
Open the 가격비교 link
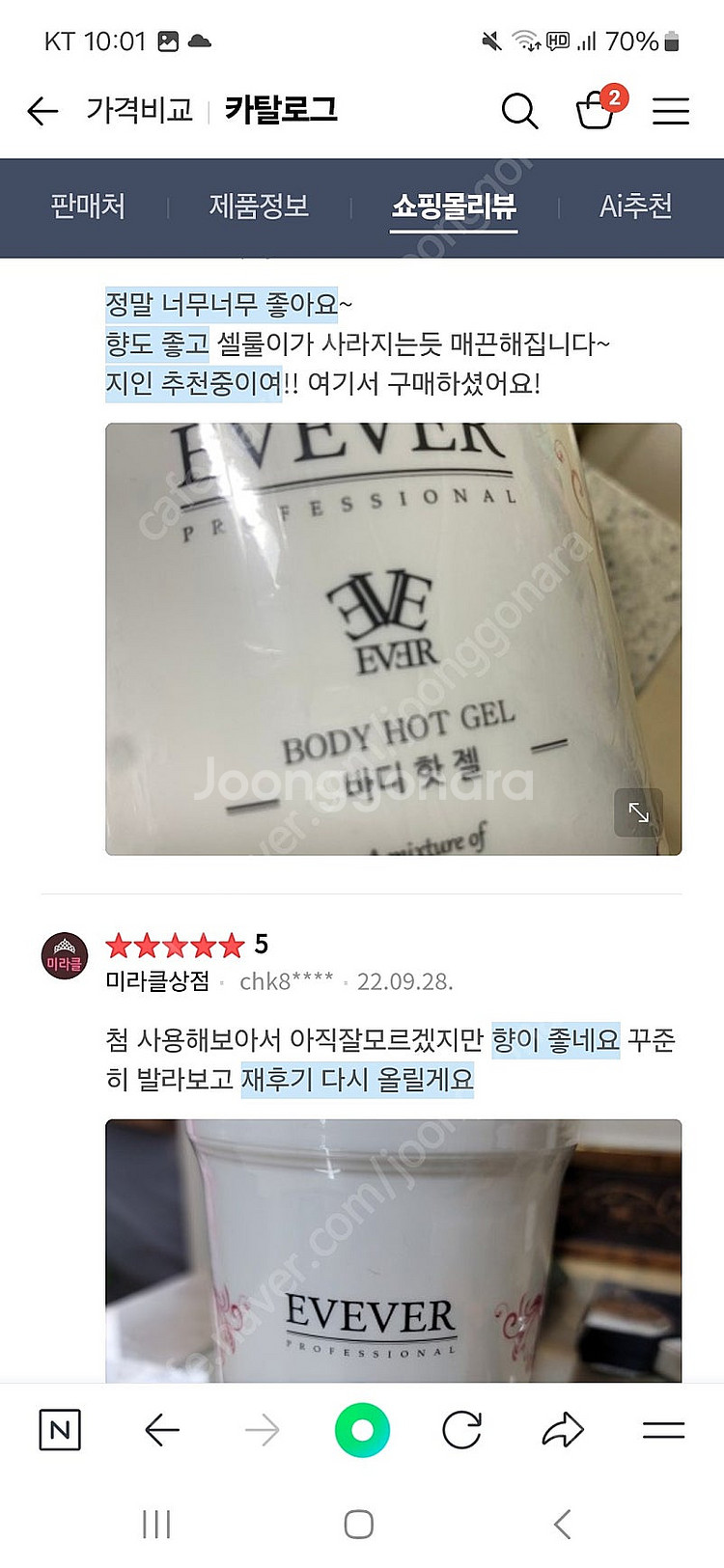pos(139,110)
